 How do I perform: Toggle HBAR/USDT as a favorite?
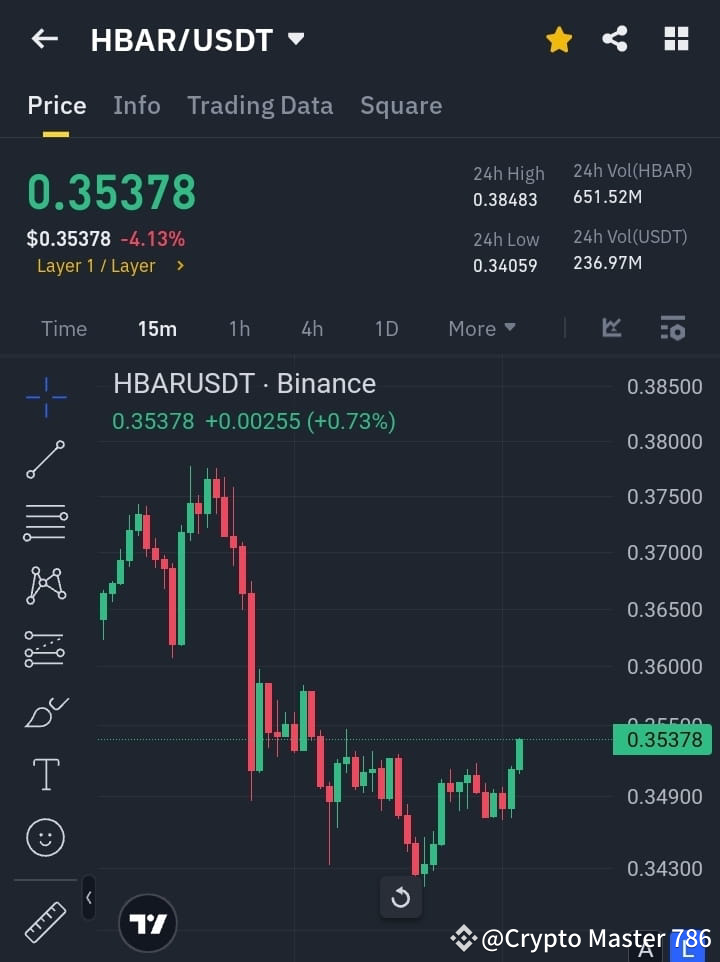(558, 39)
